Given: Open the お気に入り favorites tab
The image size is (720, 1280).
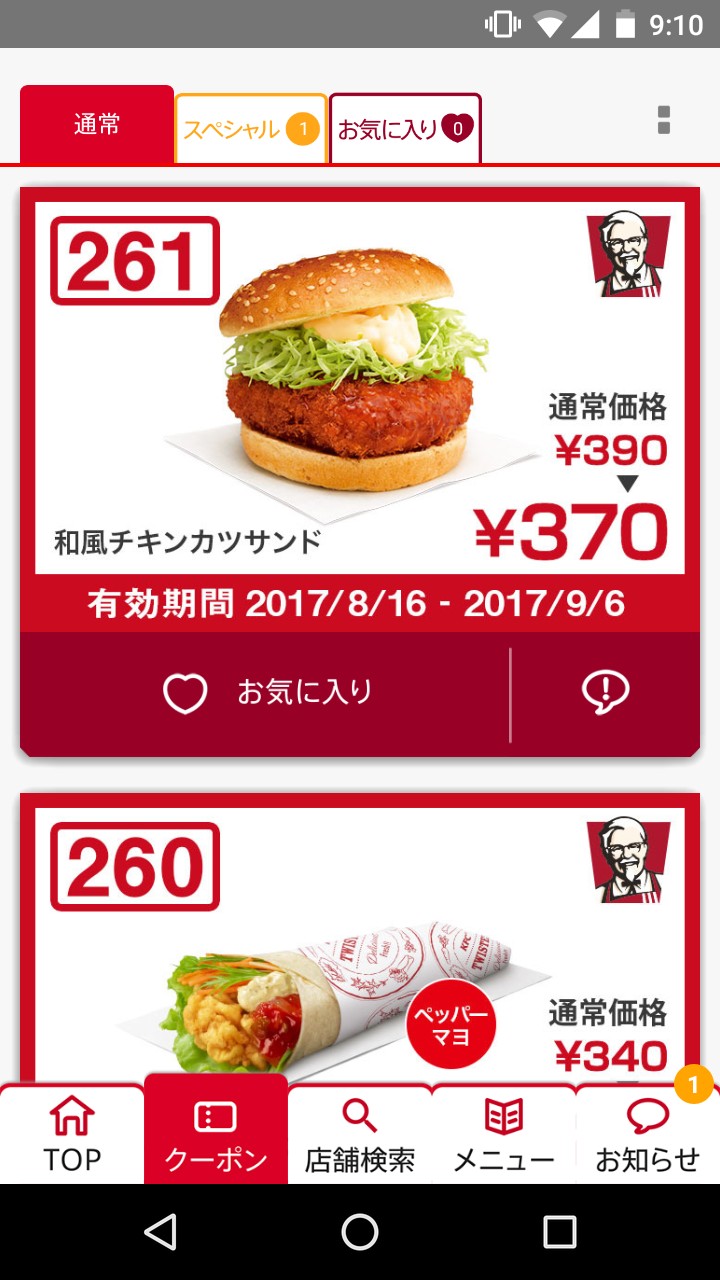Looking at the screenshot, I should coord(405,129).
